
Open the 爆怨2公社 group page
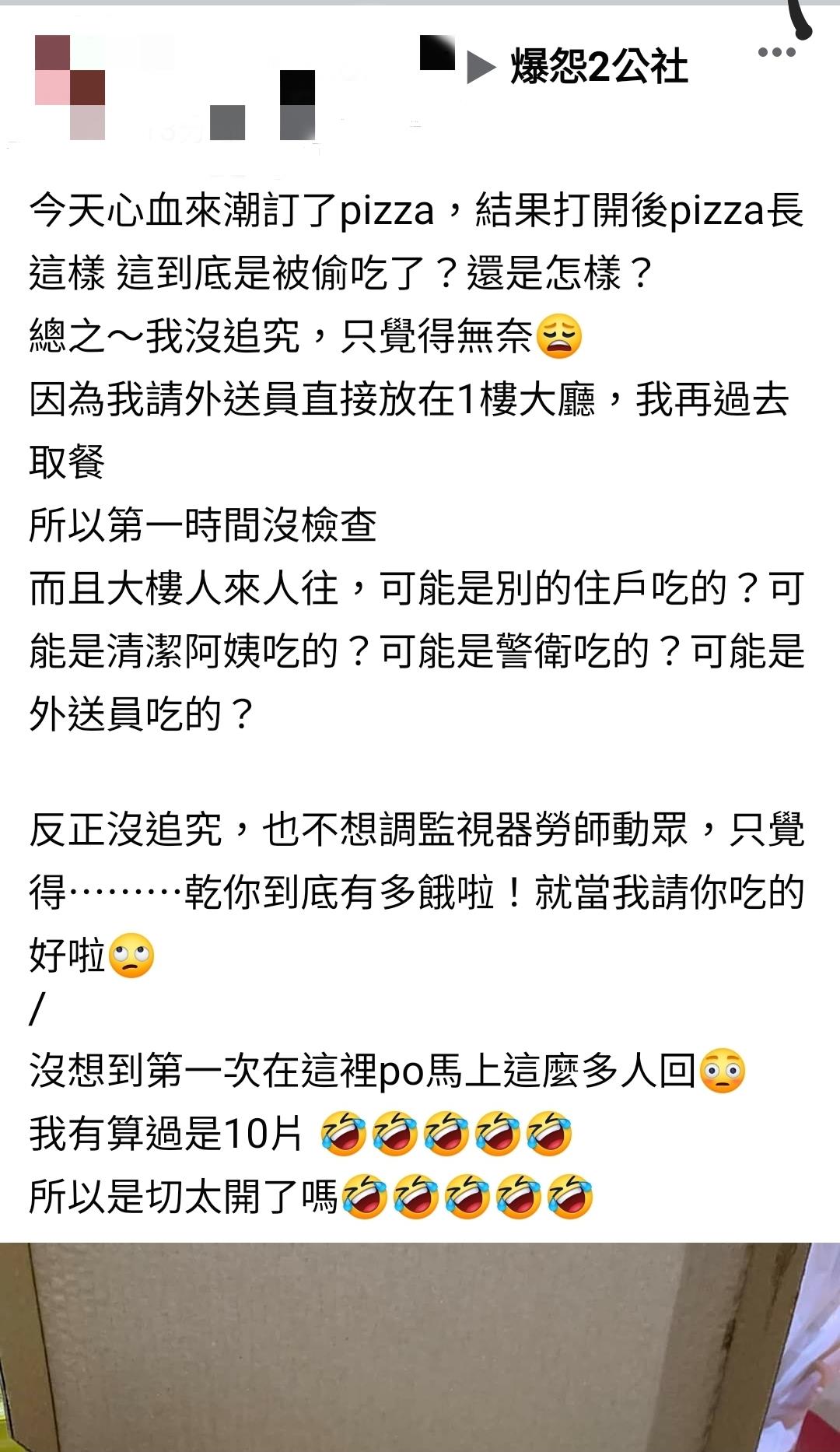(598, 66)
